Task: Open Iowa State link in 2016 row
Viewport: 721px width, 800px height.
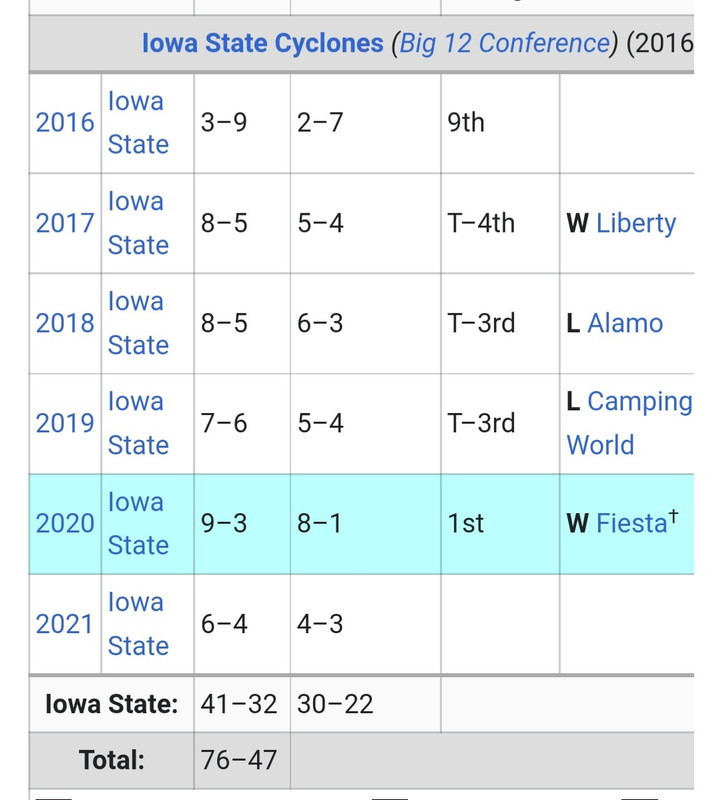Action: pyautogui.click(x=138, y=123)
